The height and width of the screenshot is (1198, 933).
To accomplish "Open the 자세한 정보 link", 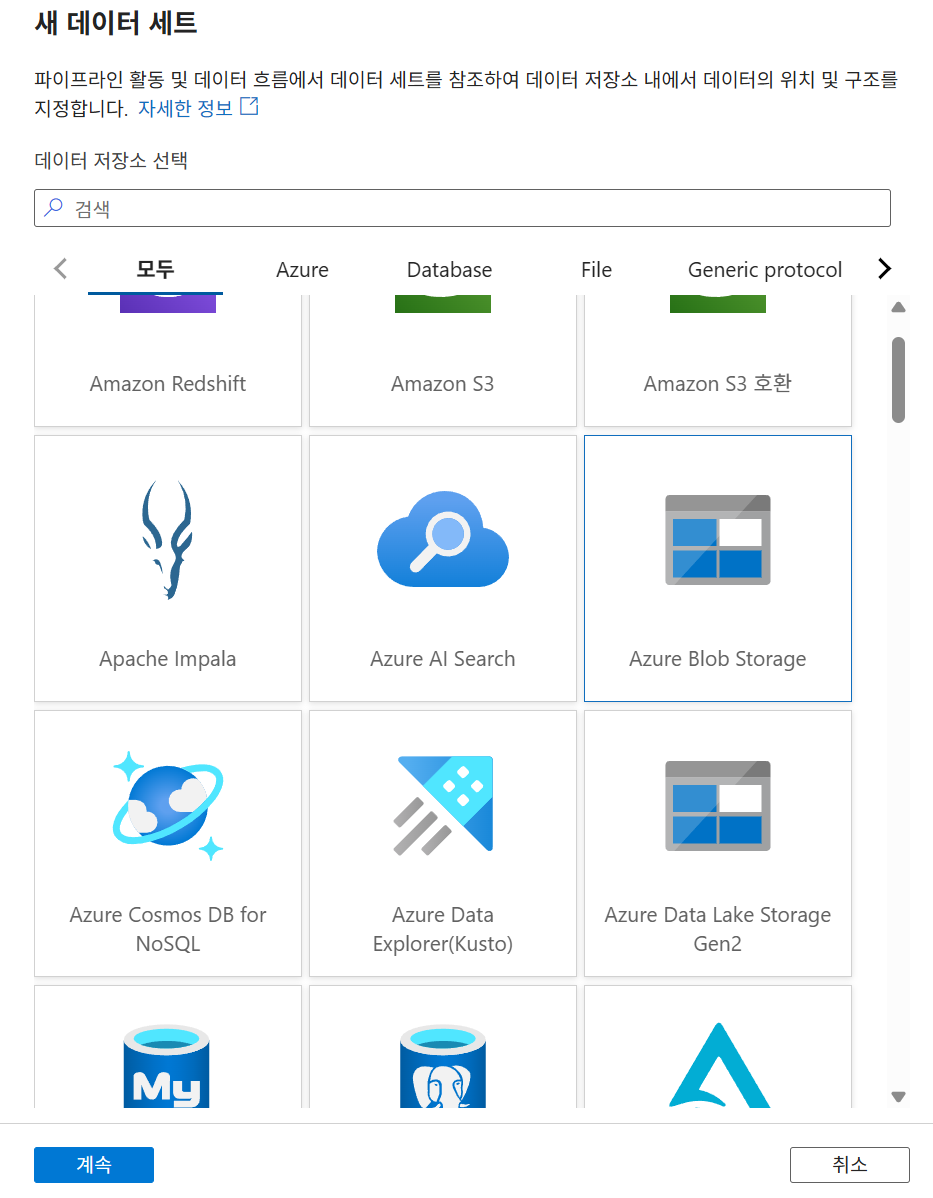I will (x=197, y=108).
